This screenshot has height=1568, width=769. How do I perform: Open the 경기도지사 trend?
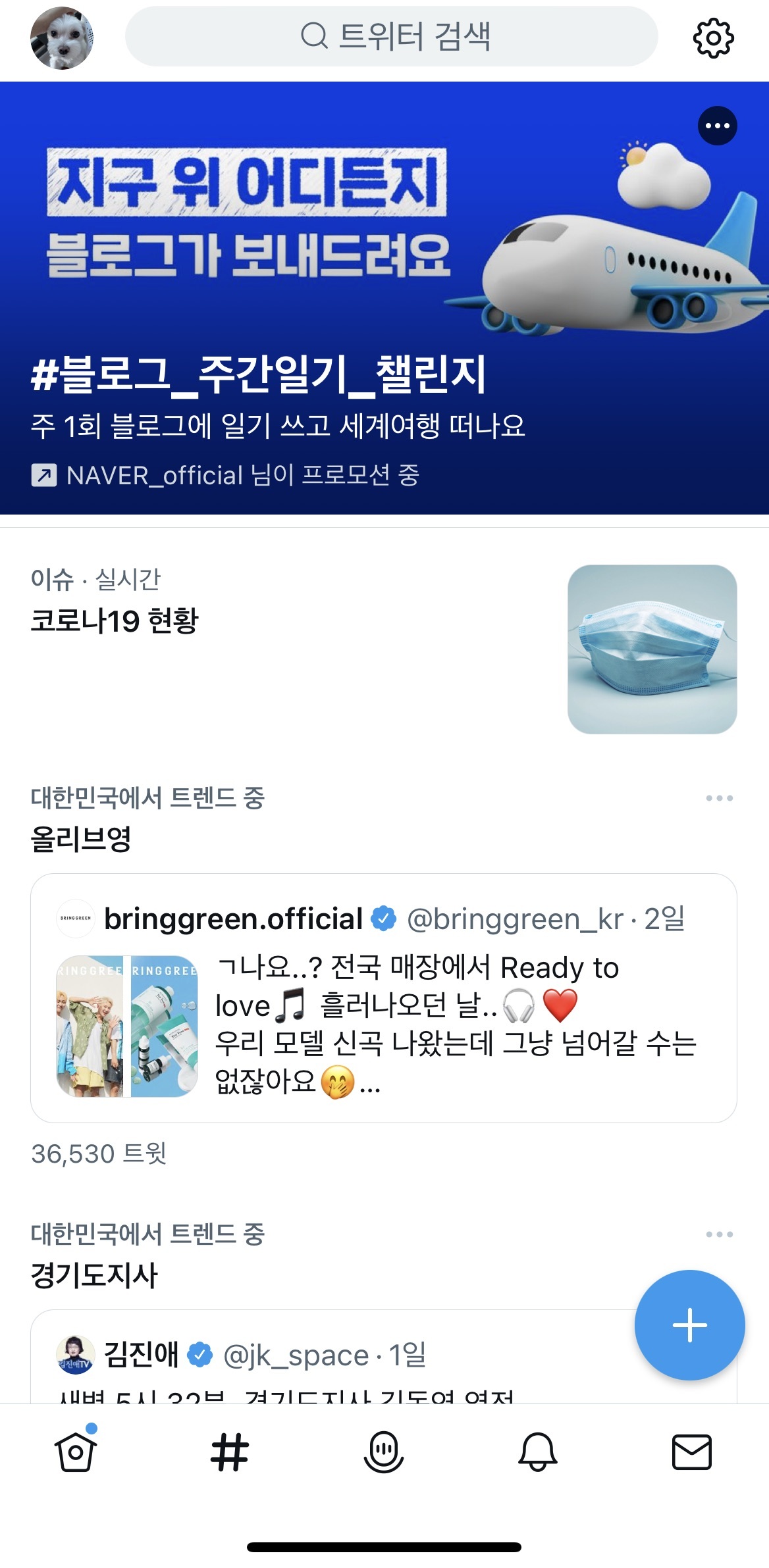pyautogui.click(x=95, y=1275)
